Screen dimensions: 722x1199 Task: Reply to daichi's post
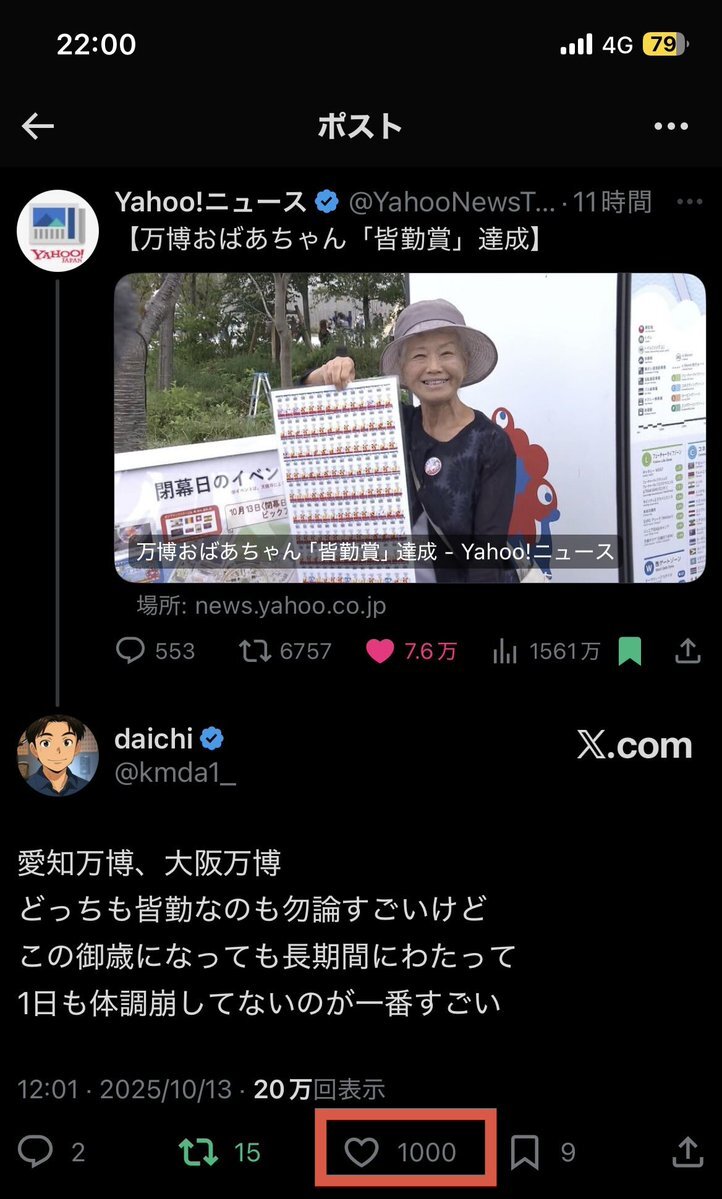[x=36, y=1152]
